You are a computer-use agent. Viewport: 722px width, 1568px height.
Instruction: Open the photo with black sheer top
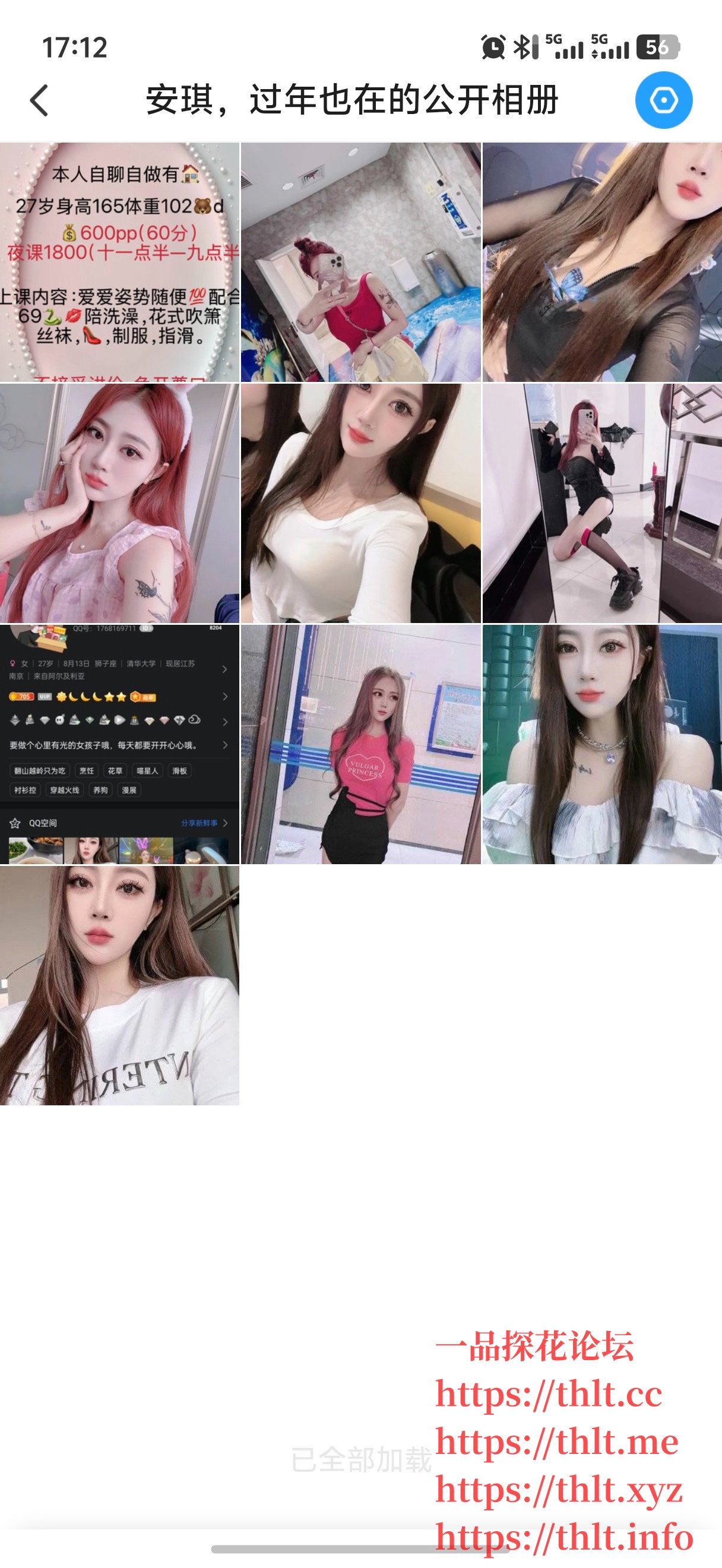pyautogui.click(x=601, y=262)
